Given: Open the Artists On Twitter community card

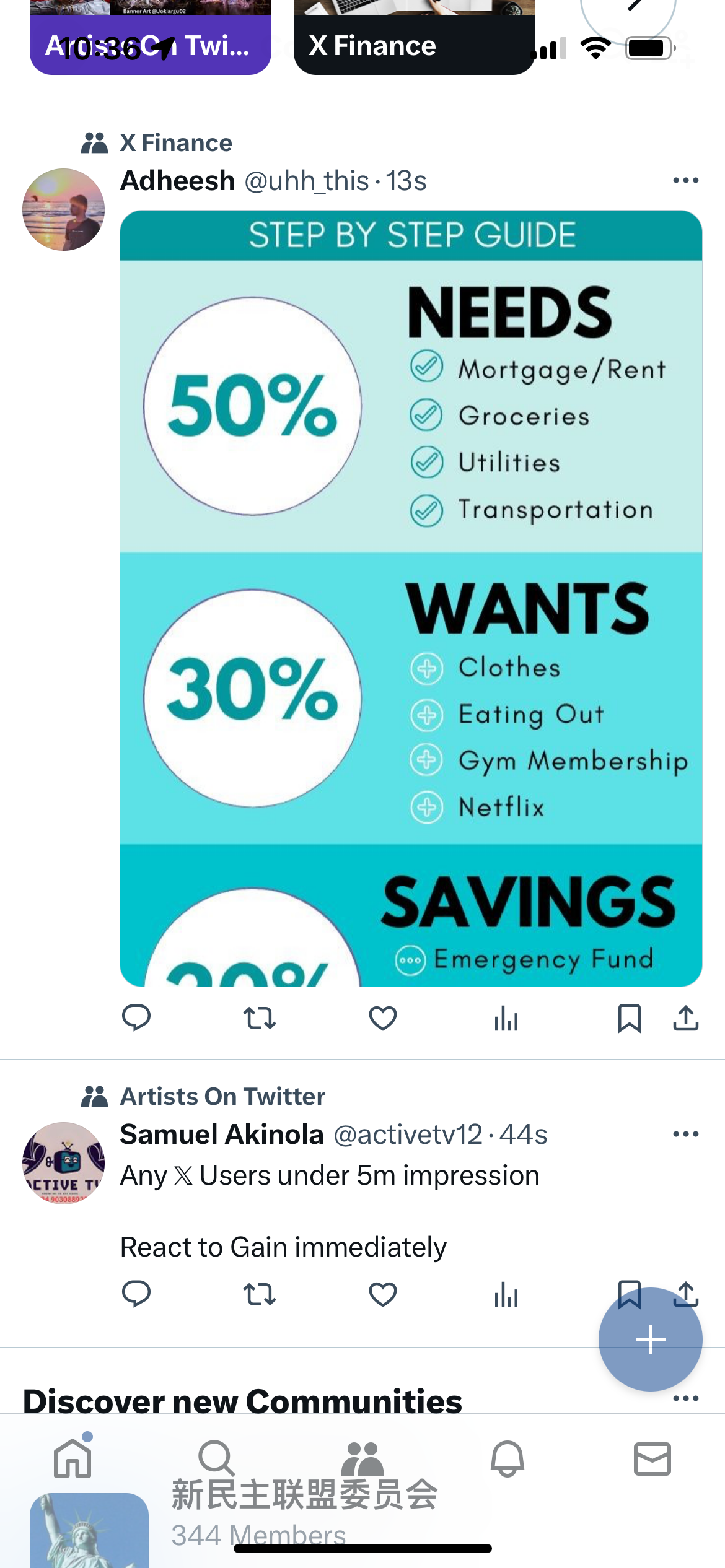Looking at the screenshot, I should point(151,37).
